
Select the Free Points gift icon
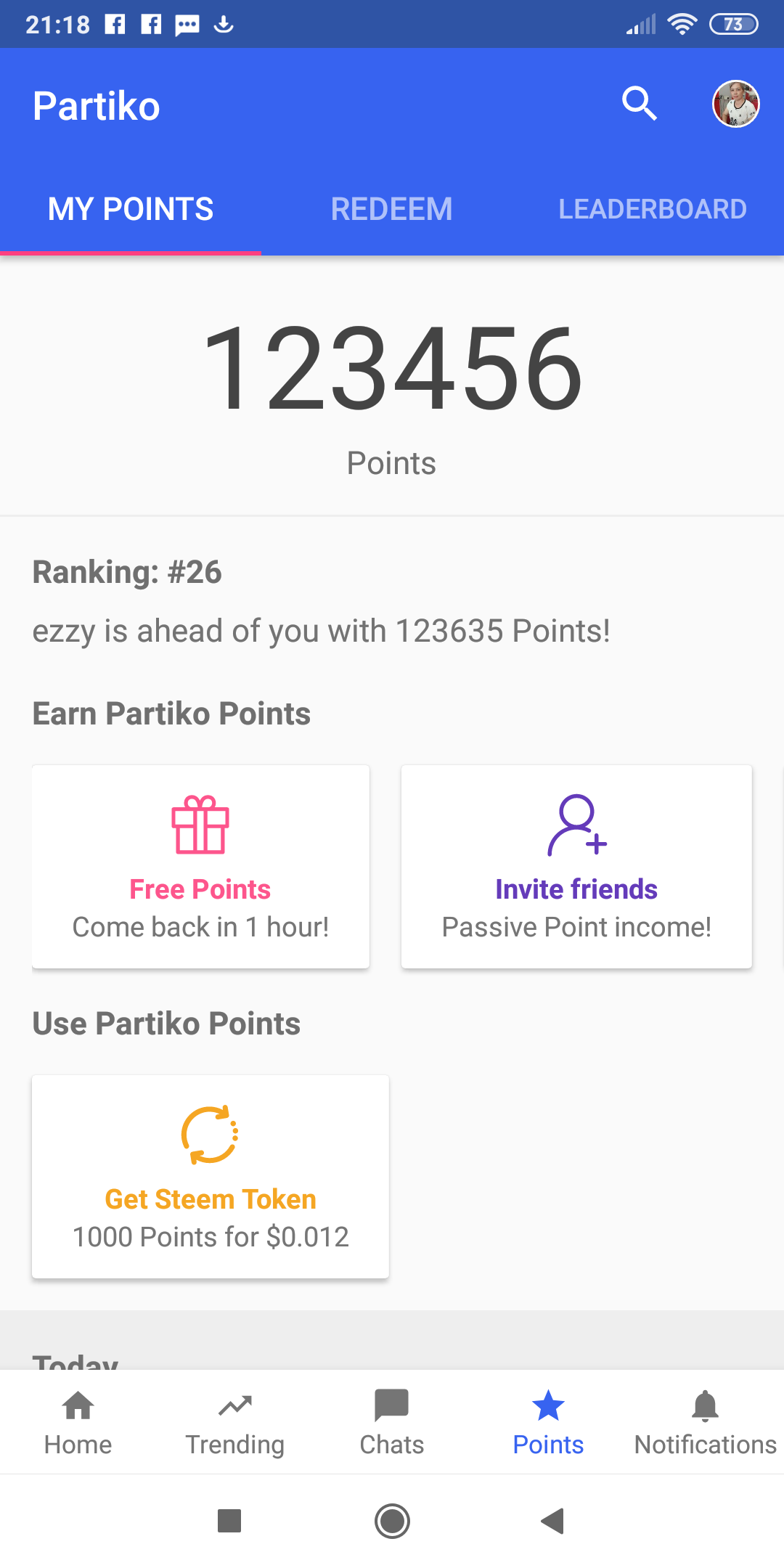pyautogui.click(x=200, y=828)
